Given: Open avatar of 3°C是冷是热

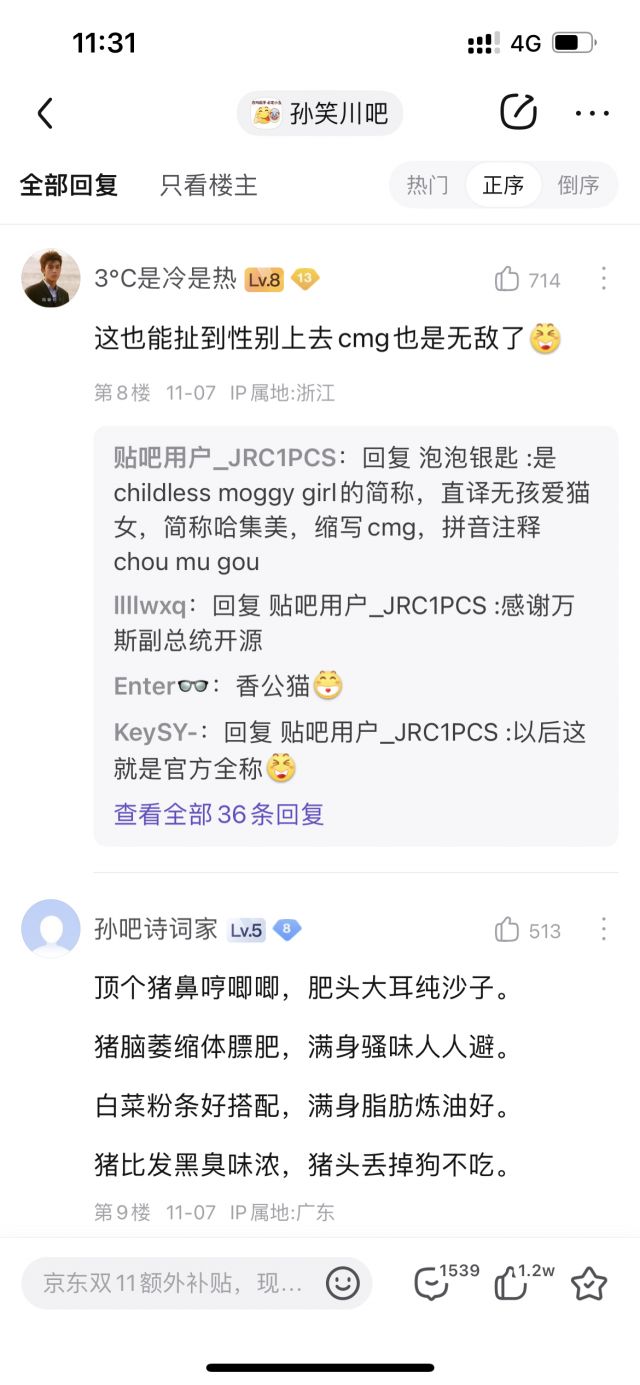Looking at the screenshot, I should pos(51,278).
